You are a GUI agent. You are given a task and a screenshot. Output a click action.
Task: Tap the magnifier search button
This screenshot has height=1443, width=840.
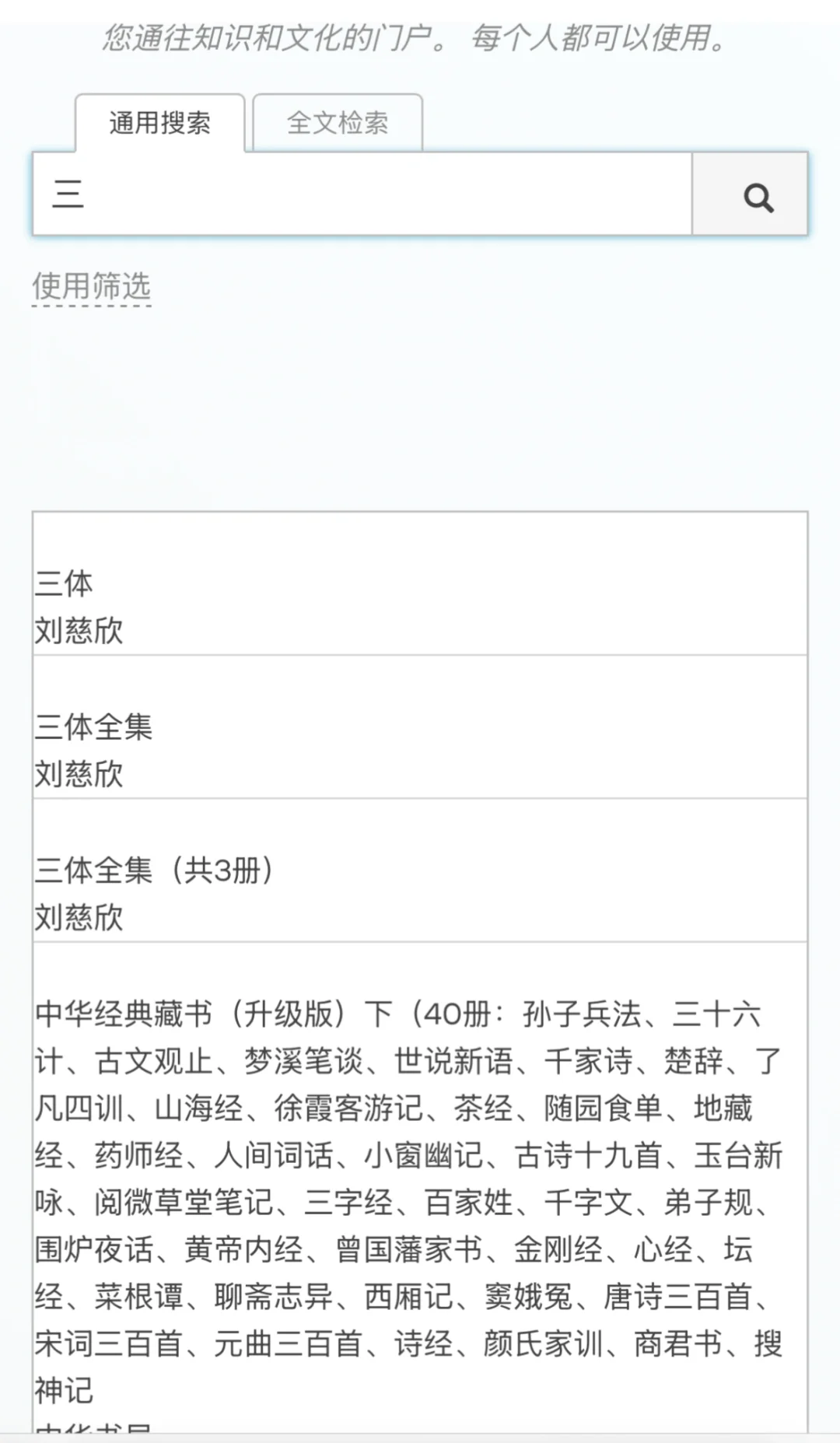pos(750,194)
